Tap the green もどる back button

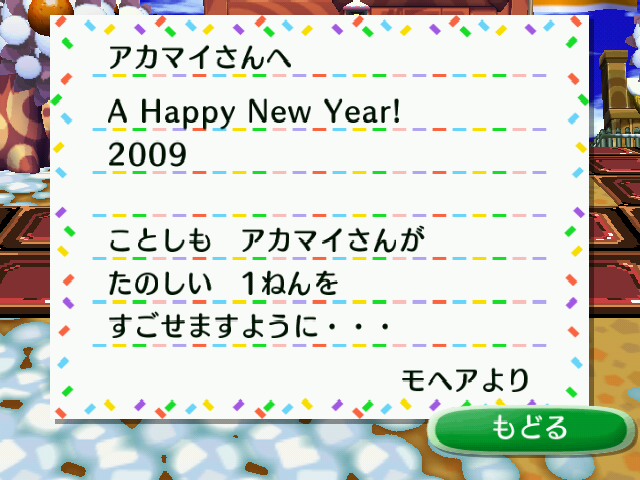(530, 430)
